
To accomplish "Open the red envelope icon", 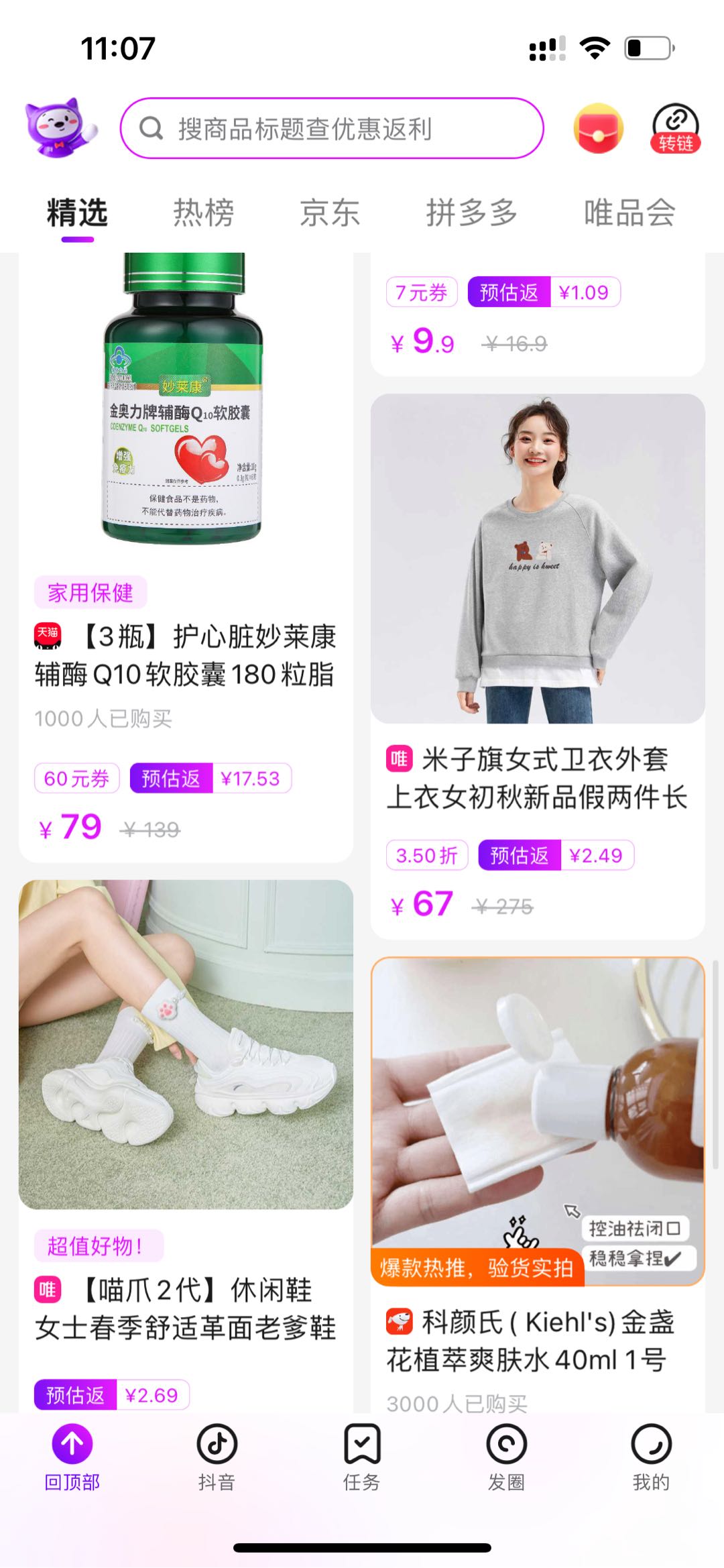I will coord(598,128).
